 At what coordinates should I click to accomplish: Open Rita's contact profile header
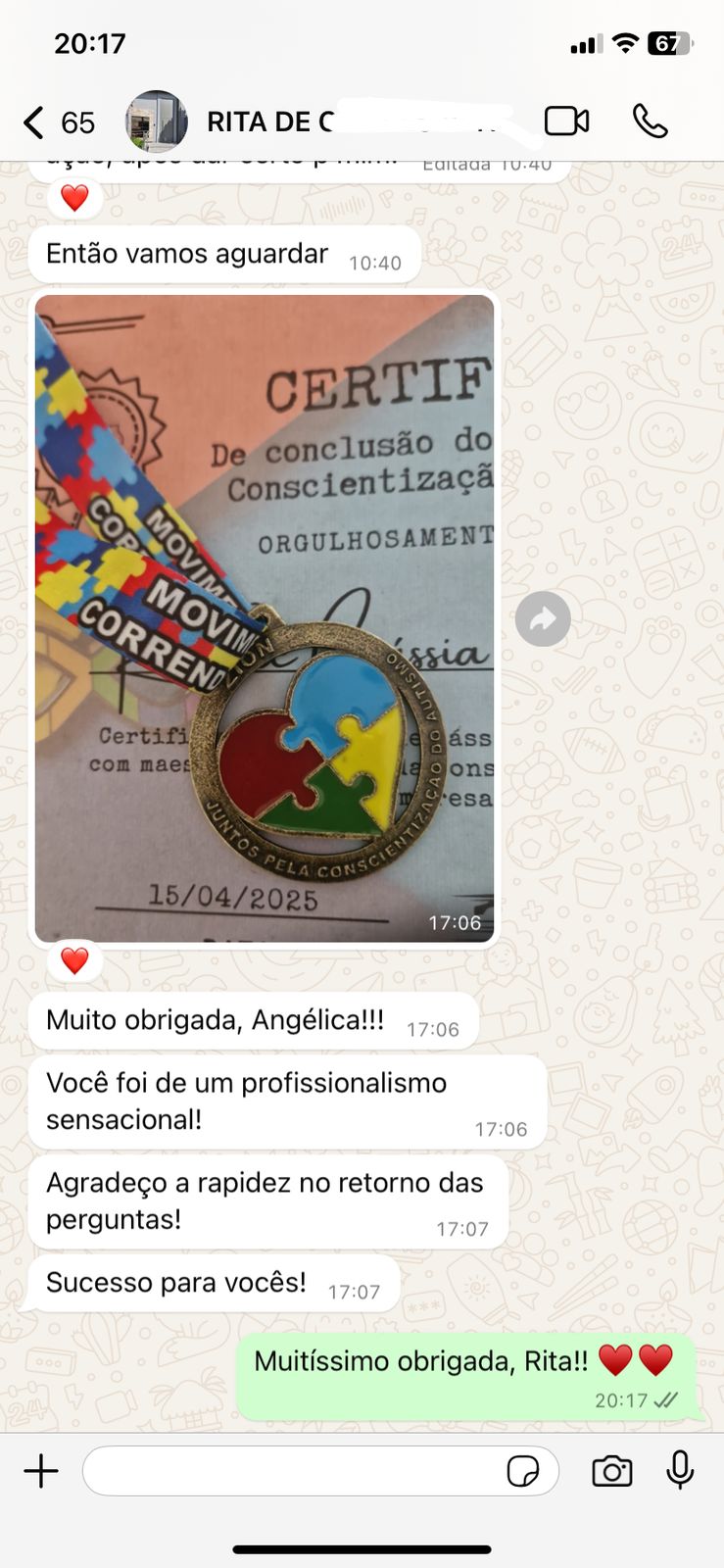(x=294, y=122)
